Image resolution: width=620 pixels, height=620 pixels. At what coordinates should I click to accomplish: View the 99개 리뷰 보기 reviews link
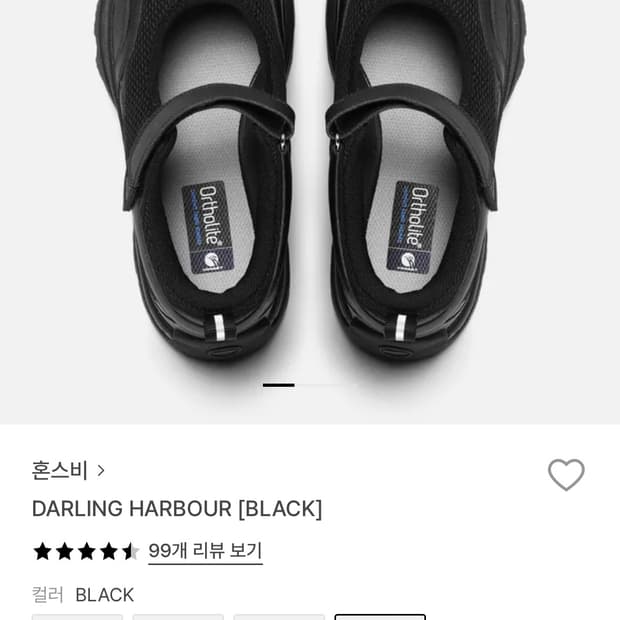[x=205, y=551]
